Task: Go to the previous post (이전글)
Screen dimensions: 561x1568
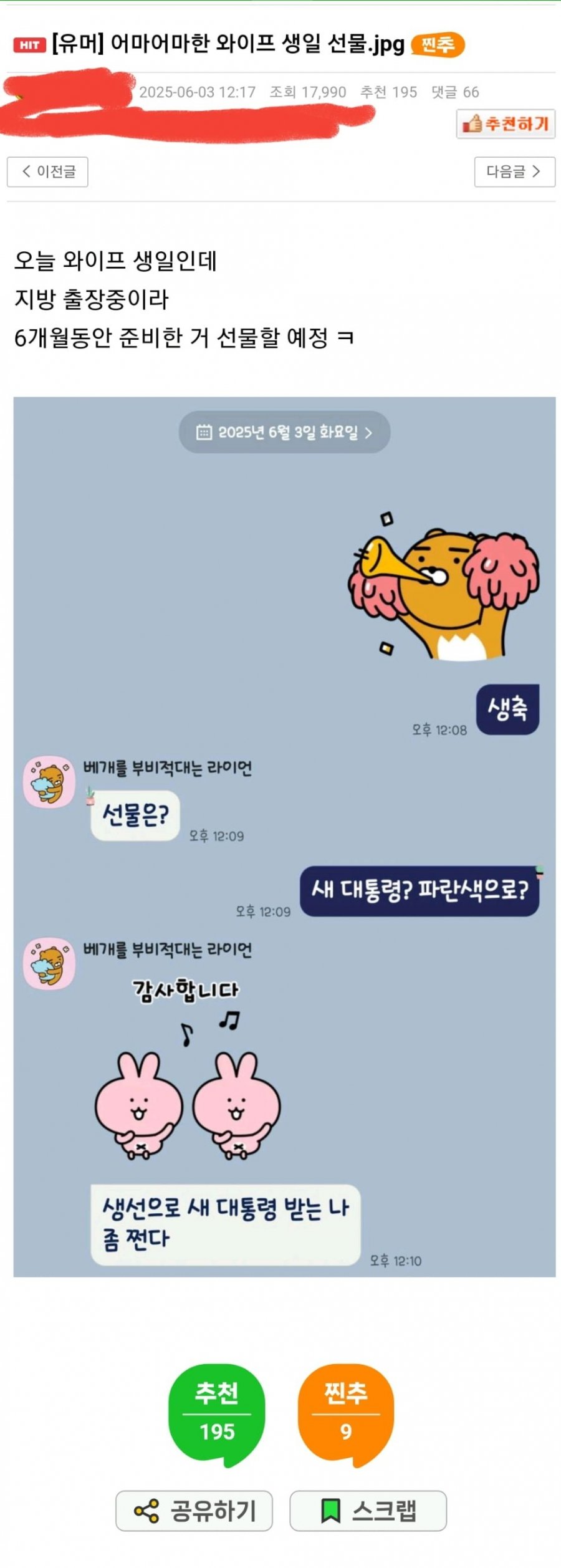Action: [47, 172]
